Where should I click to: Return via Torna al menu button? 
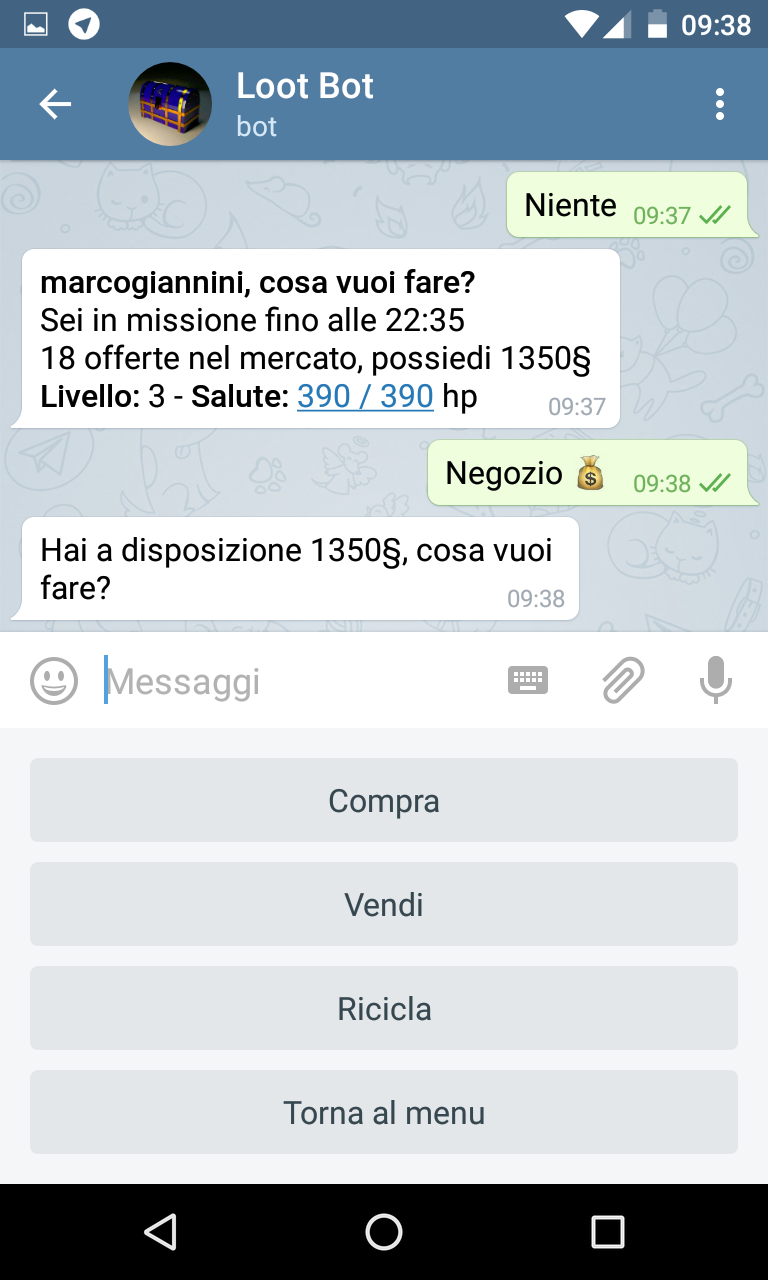384,1112
